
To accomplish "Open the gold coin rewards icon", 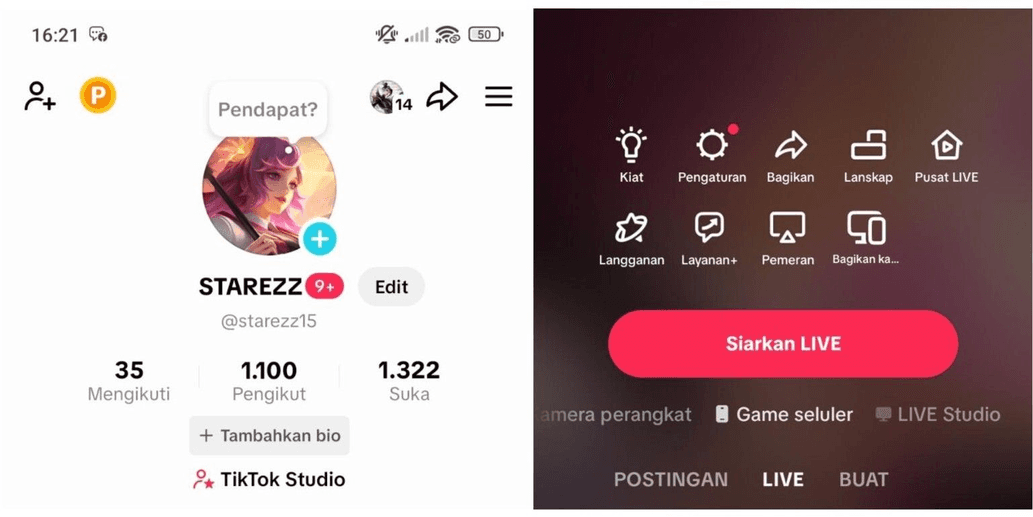I will tap(98, 96).
